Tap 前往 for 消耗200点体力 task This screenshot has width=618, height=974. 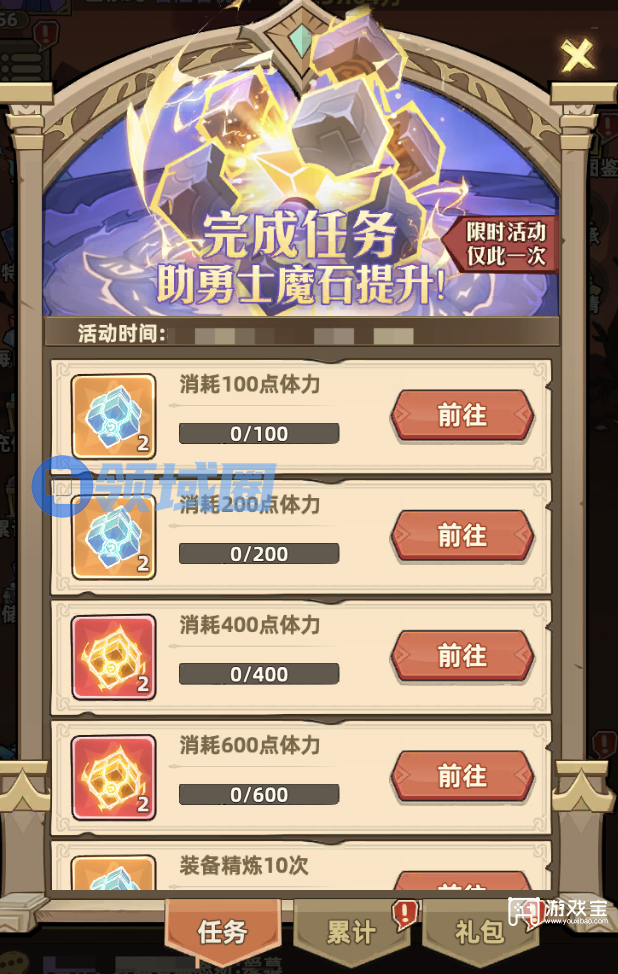[461, 536]
